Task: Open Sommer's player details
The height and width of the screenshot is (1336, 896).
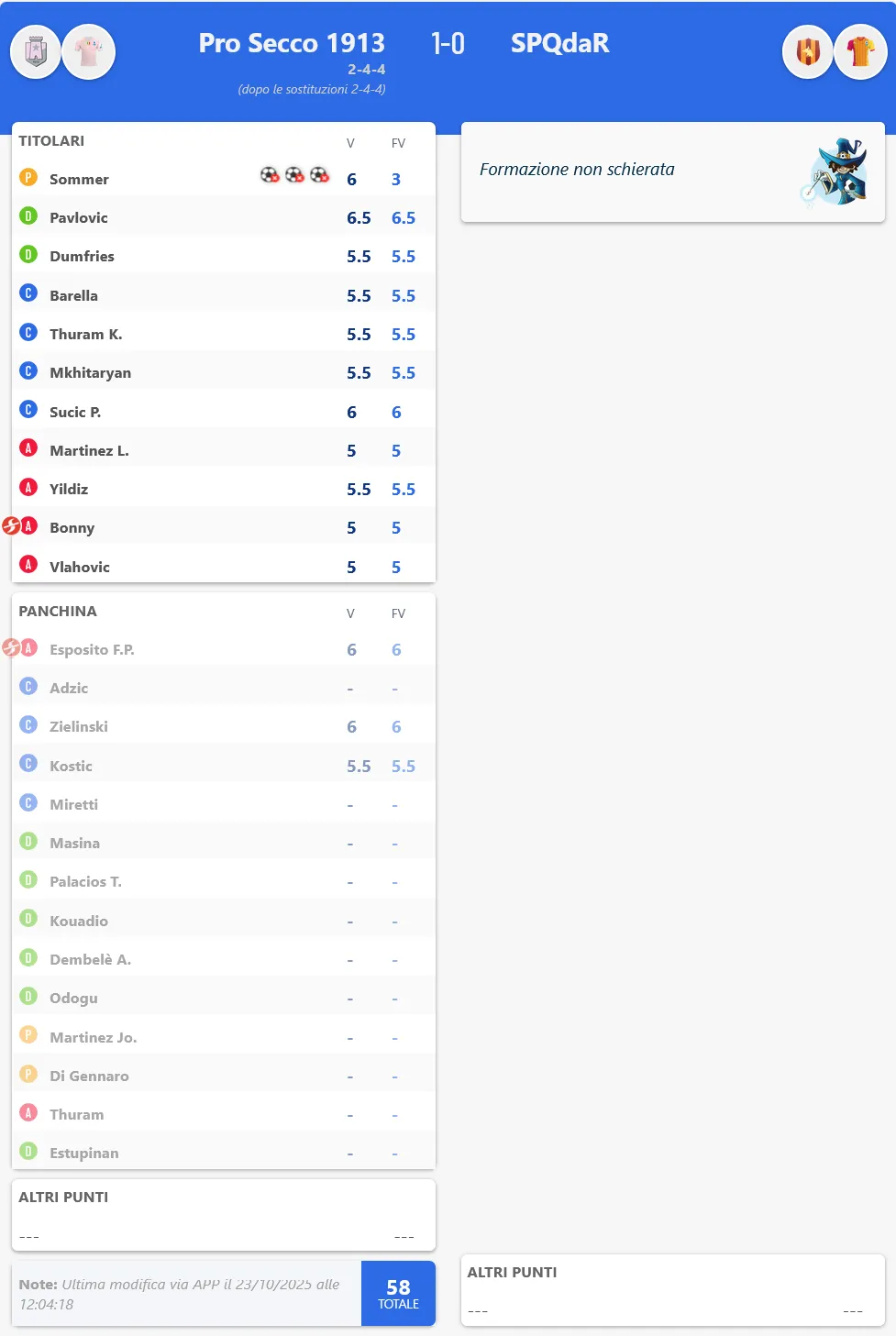Action: (x=79, y=179)
